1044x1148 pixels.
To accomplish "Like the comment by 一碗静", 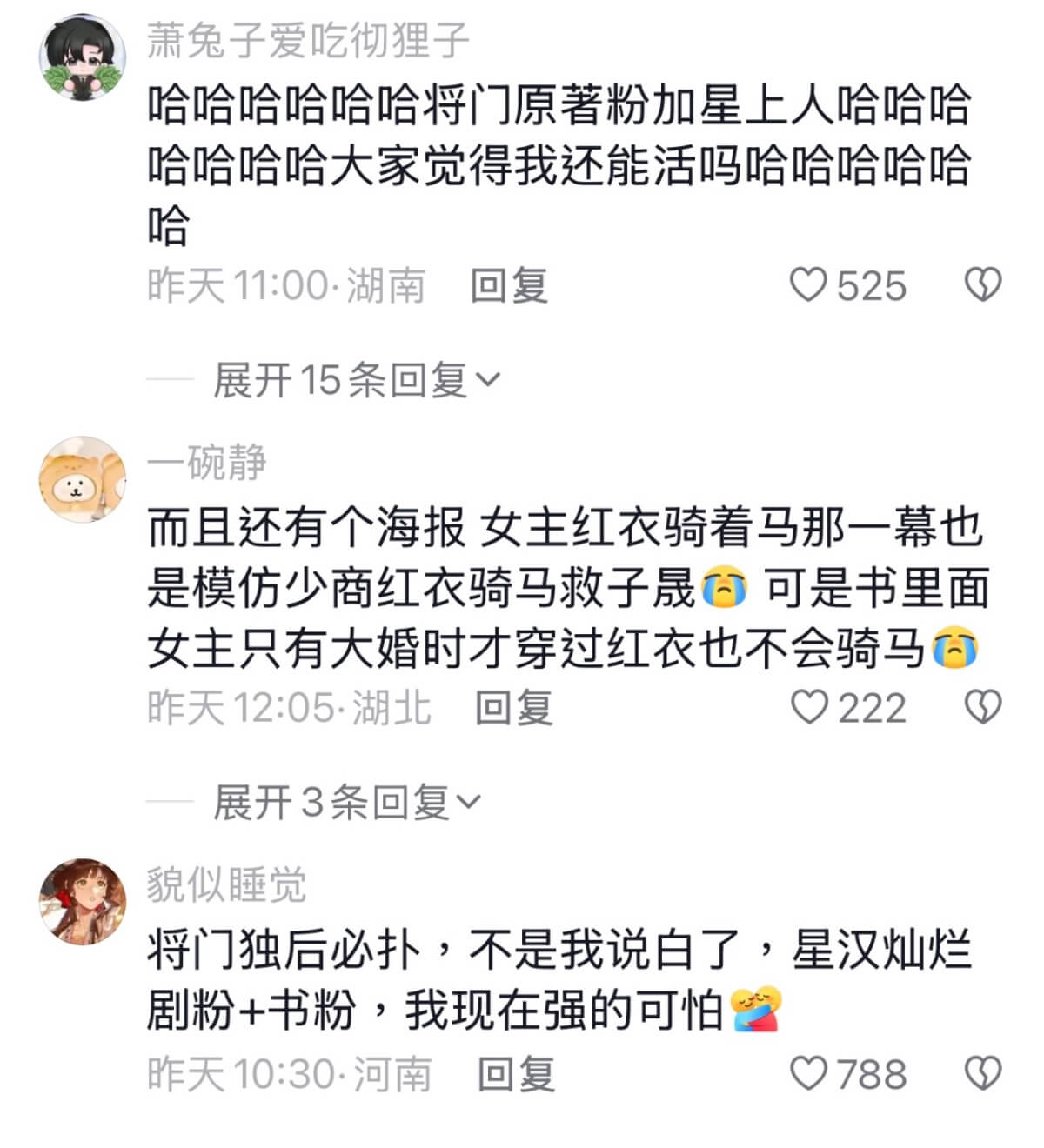I will pyautogui.click(x=809, y=707).
